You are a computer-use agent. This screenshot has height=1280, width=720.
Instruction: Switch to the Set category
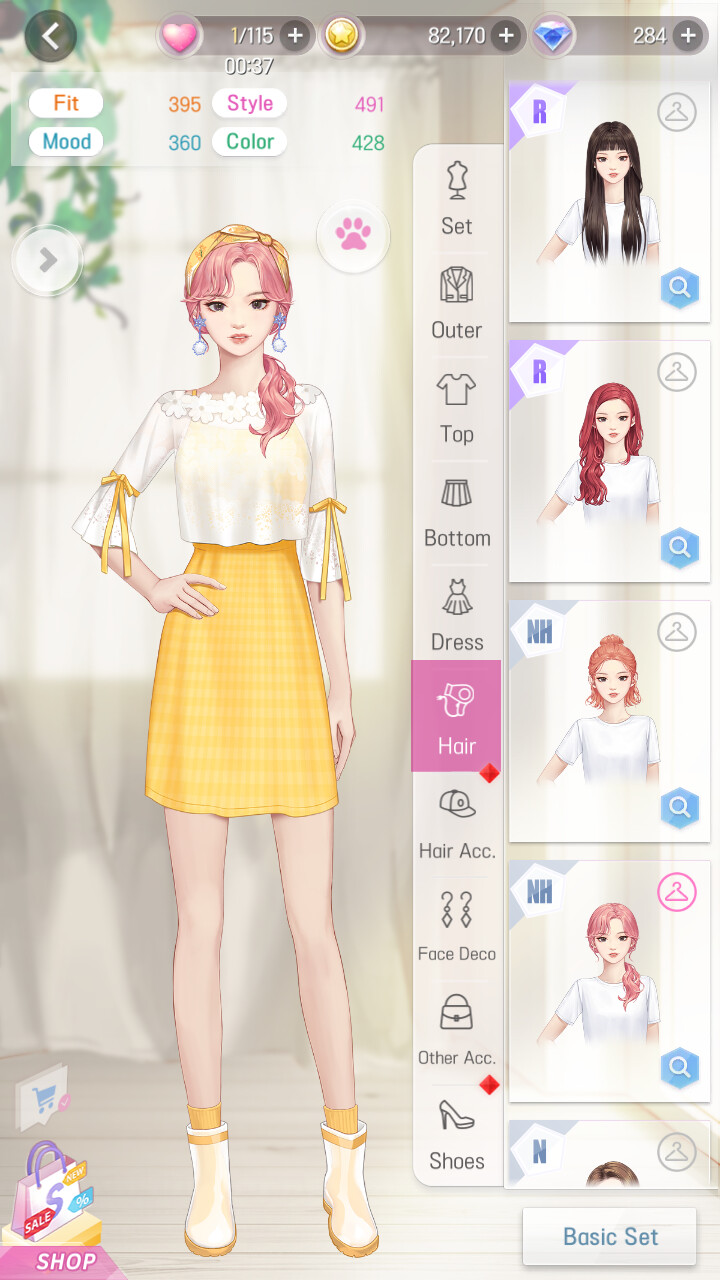point(457,199)
